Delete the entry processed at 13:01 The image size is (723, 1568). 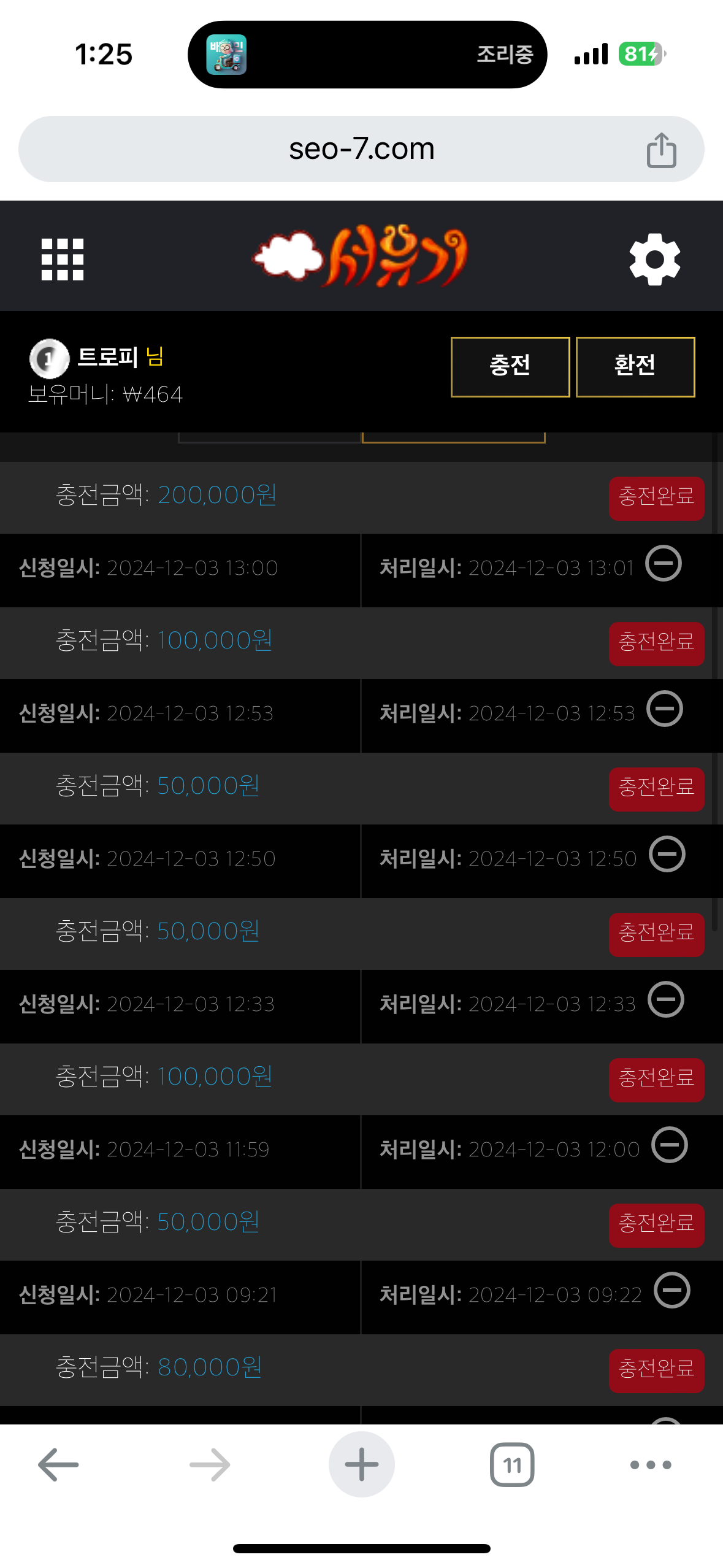pyautogui.click(x=664, y=563)
